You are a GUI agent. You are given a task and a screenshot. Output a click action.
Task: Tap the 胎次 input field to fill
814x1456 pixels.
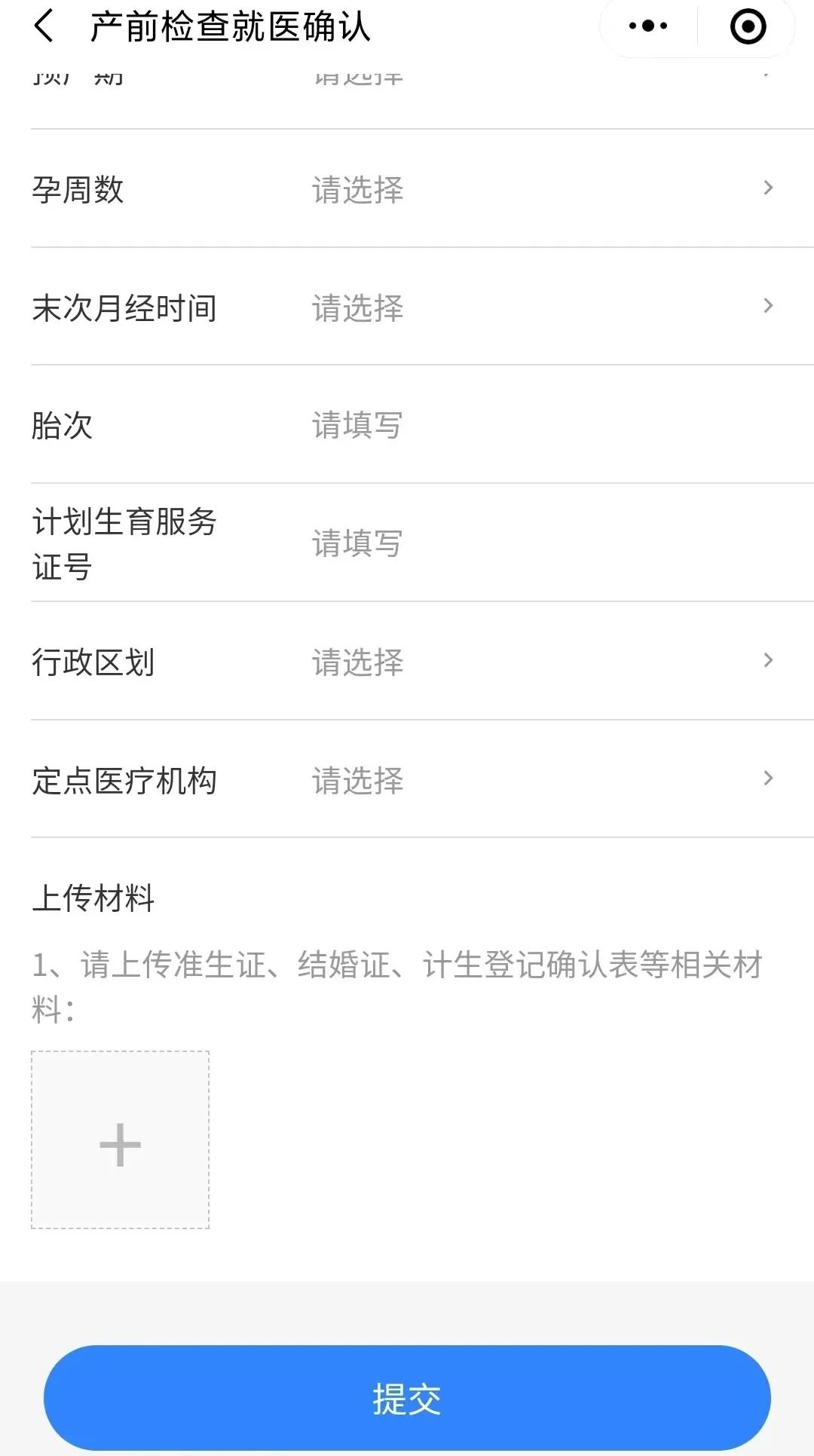pos(358,426)
